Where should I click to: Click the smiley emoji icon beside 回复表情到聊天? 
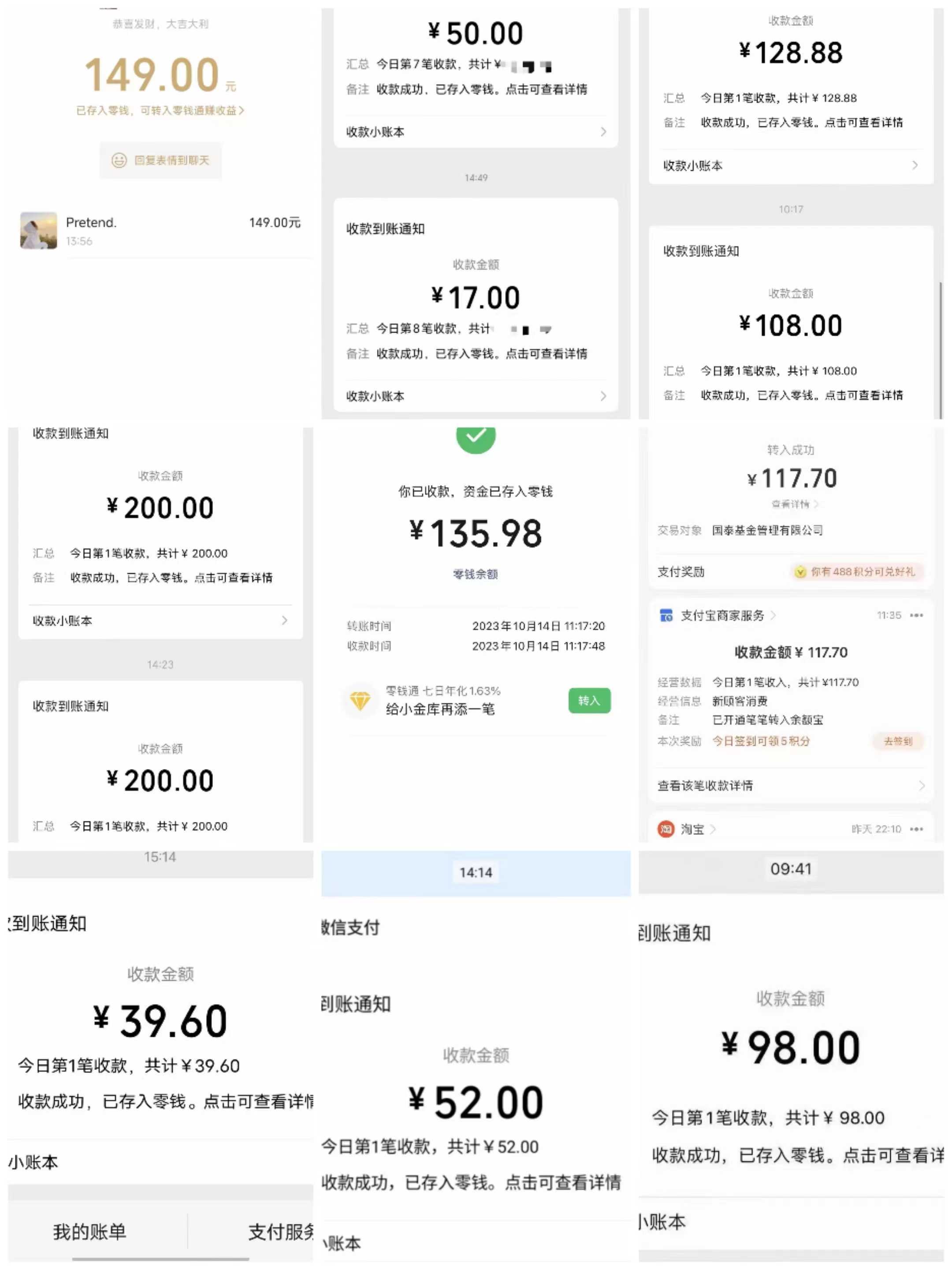[x=119, y=161]
